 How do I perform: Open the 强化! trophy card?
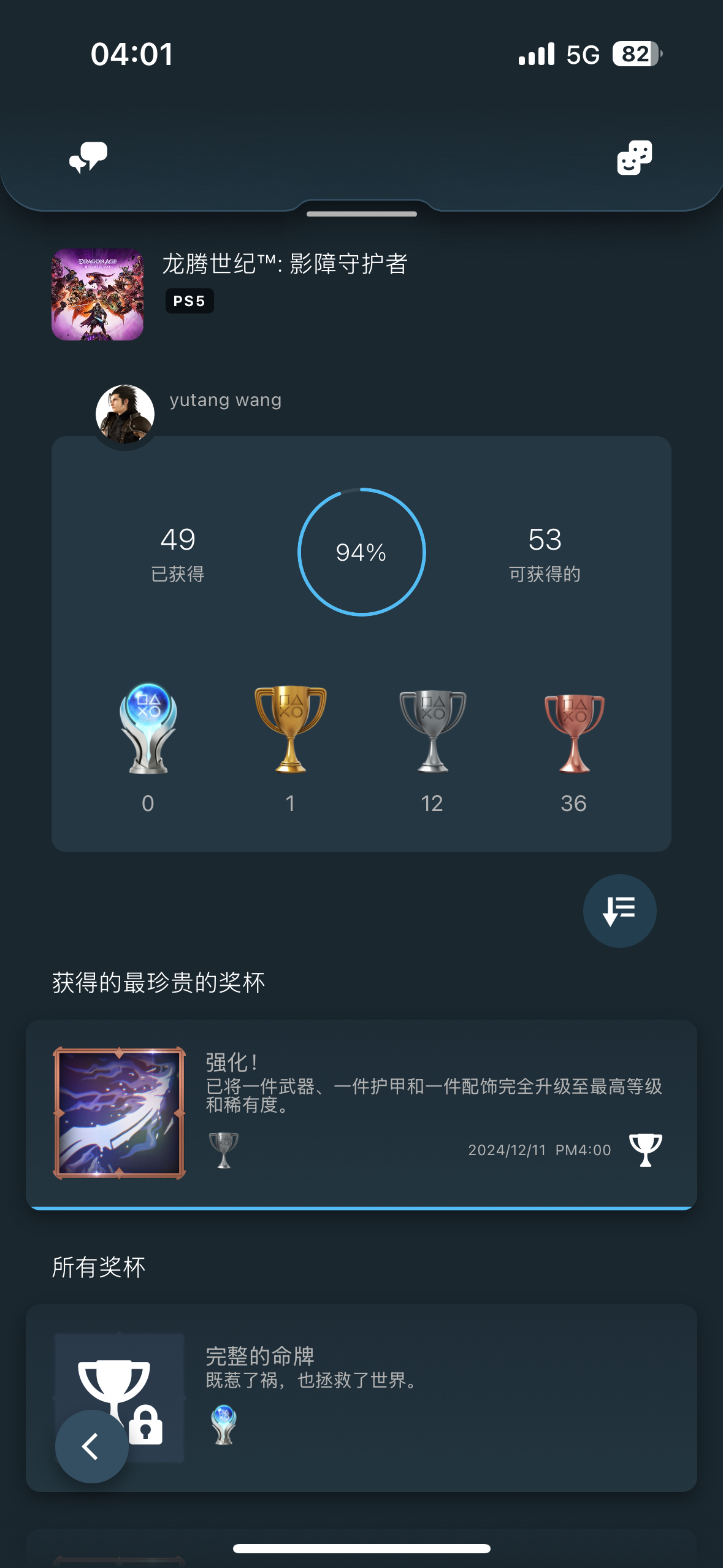(361, 1113)
